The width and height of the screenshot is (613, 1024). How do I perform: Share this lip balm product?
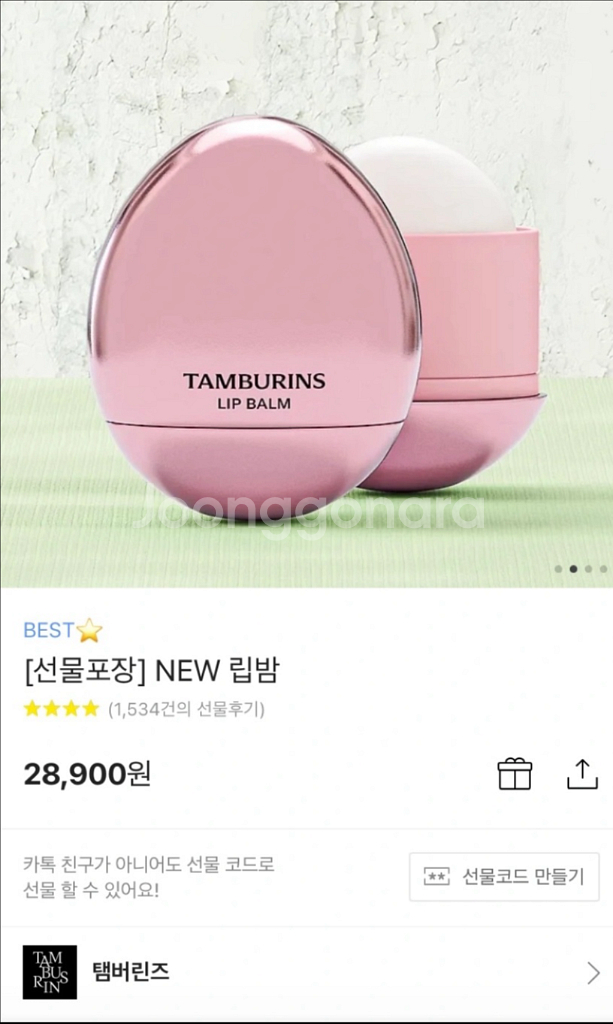[x=582, y=774]
